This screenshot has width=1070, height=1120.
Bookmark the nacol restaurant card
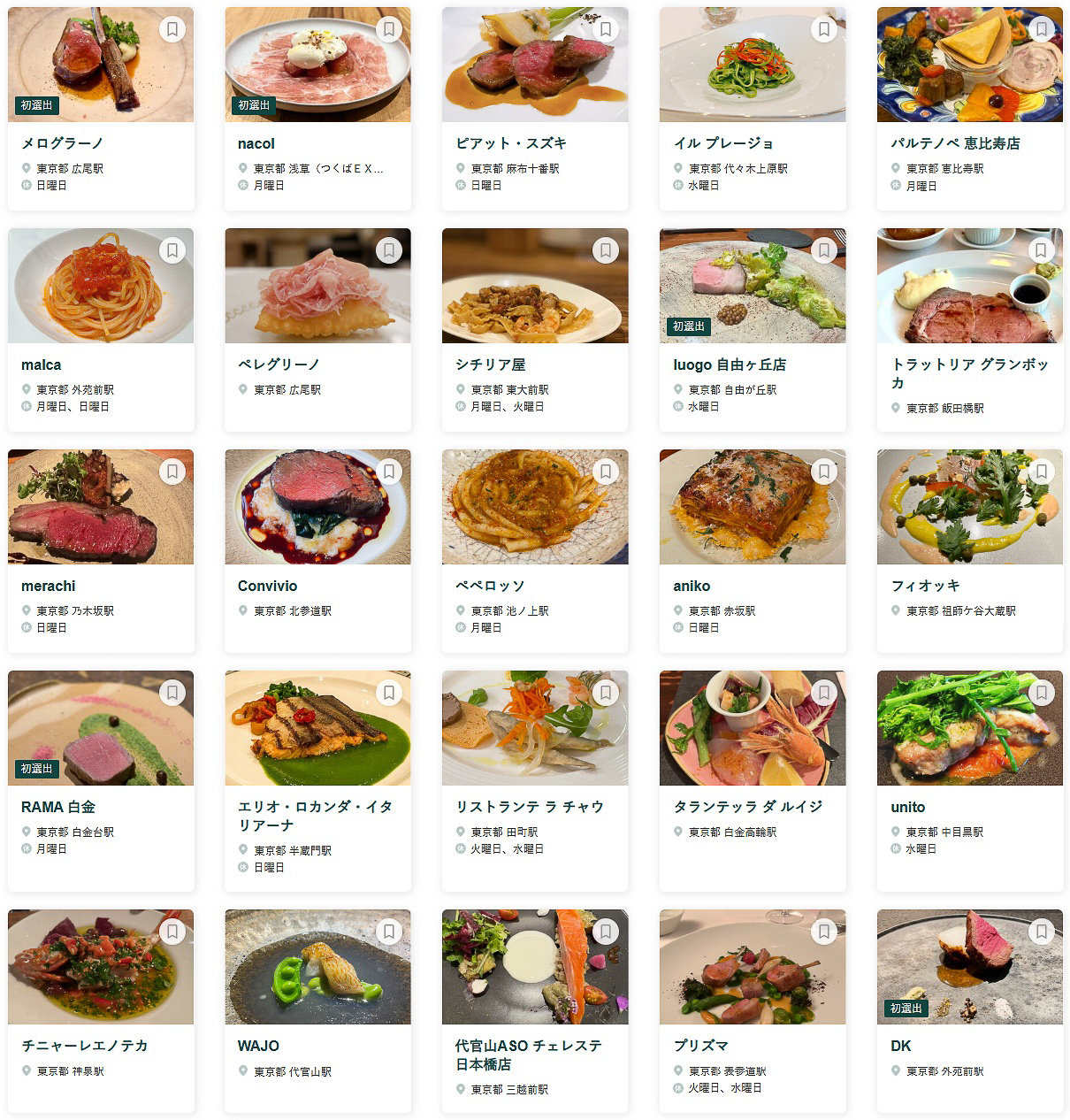click(x=389, y=28)
